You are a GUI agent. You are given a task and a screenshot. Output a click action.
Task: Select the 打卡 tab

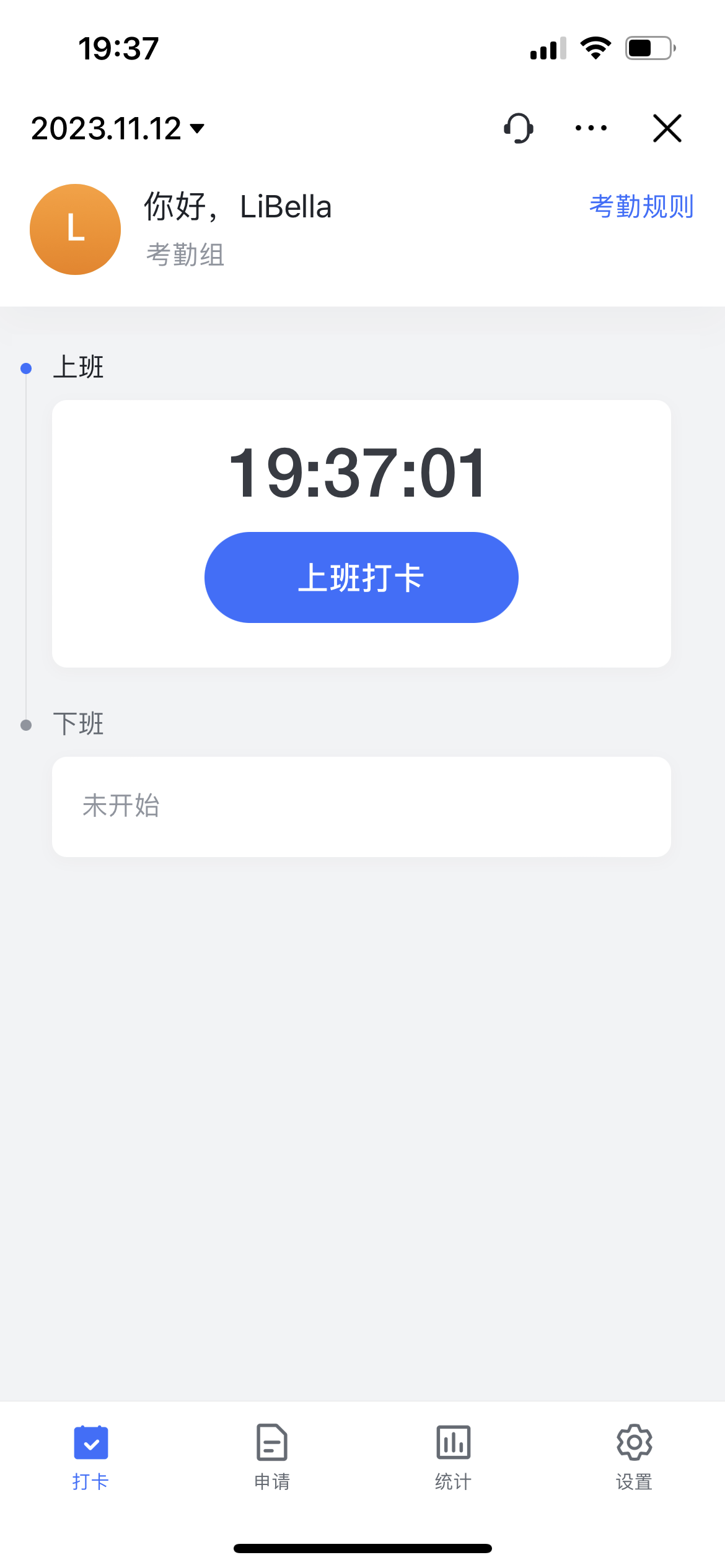click(91, 1457)
